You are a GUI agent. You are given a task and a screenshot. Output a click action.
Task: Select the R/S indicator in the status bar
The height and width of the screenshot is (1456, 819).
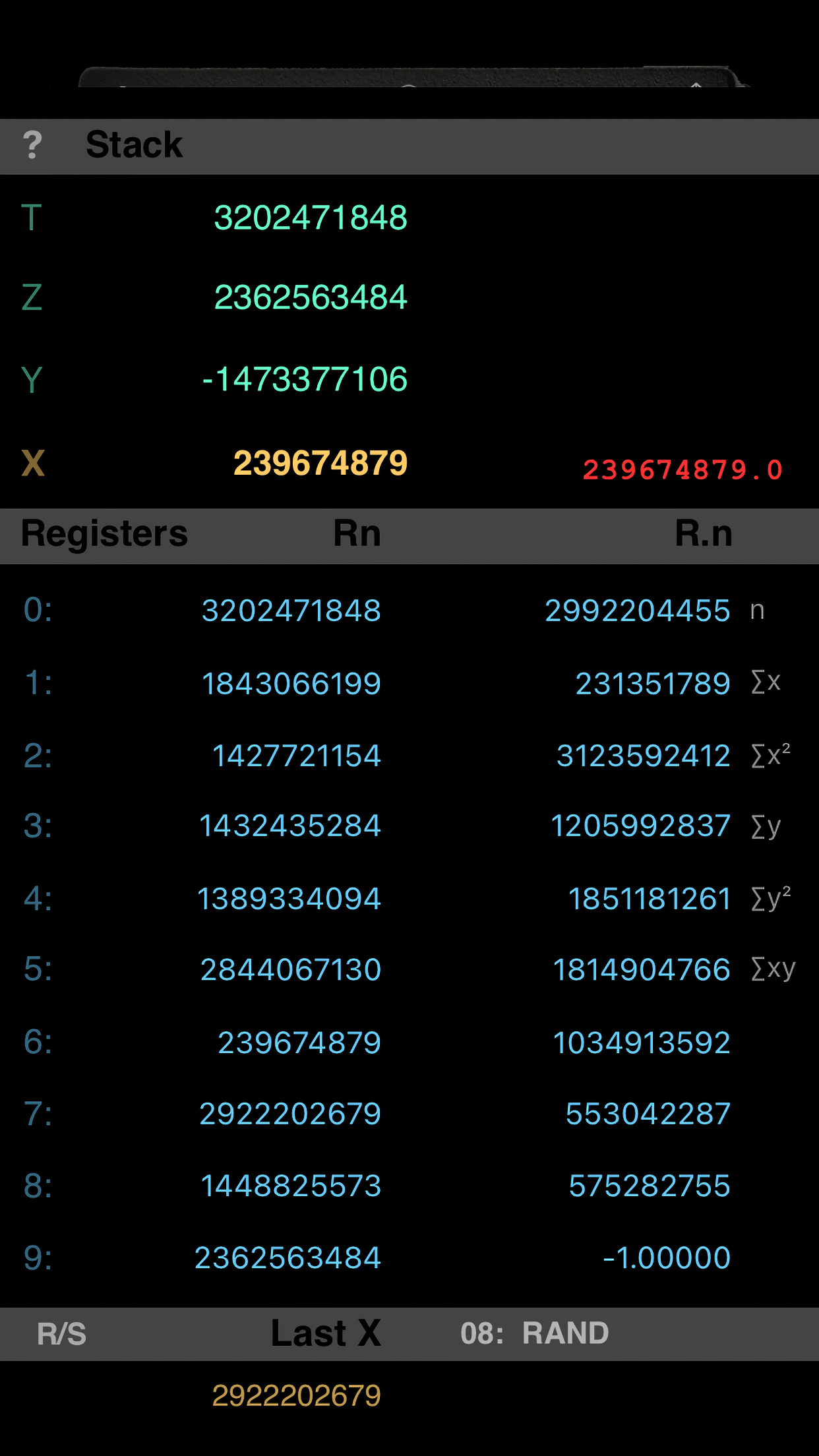pos(62,1332)
